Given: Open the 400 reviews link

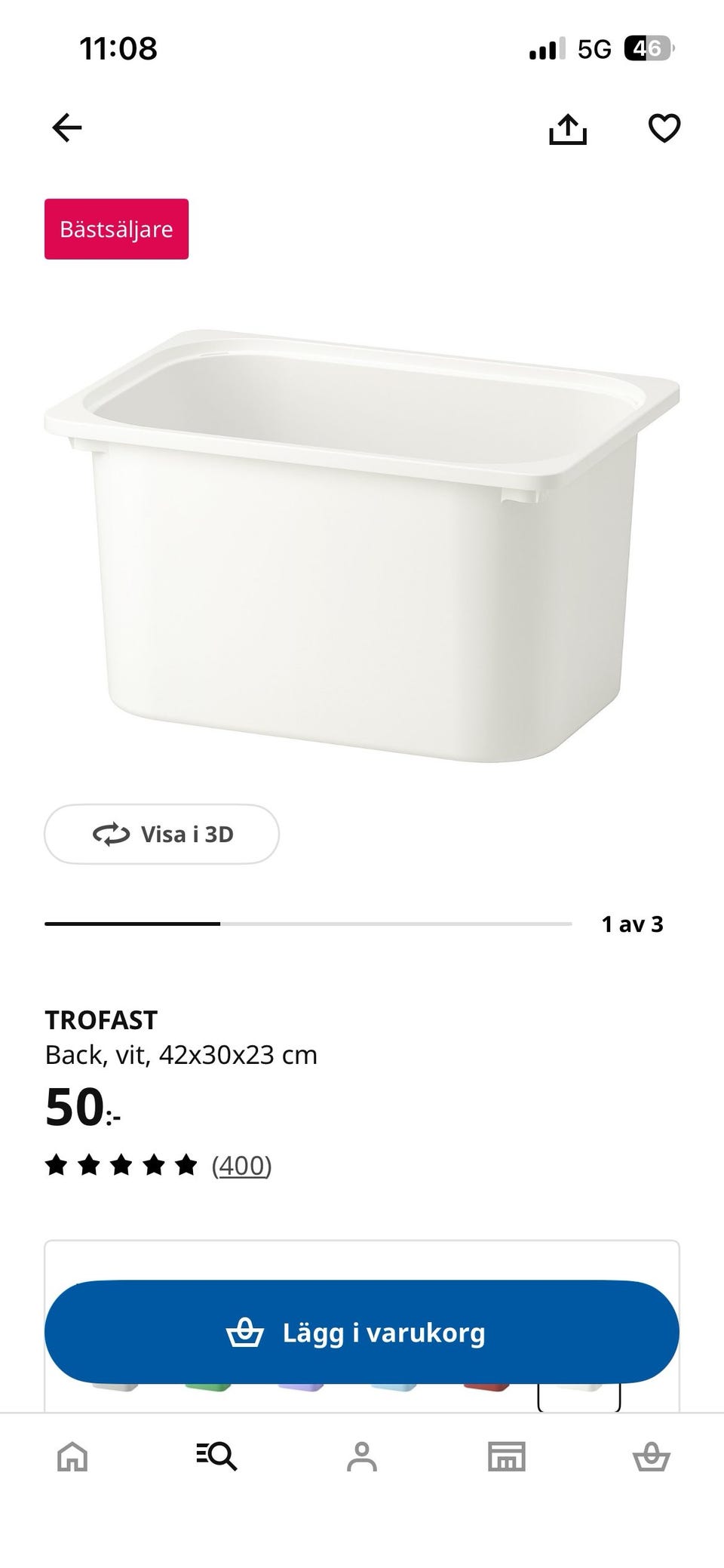Looking at the screenshot, I should click(241, 1165).
